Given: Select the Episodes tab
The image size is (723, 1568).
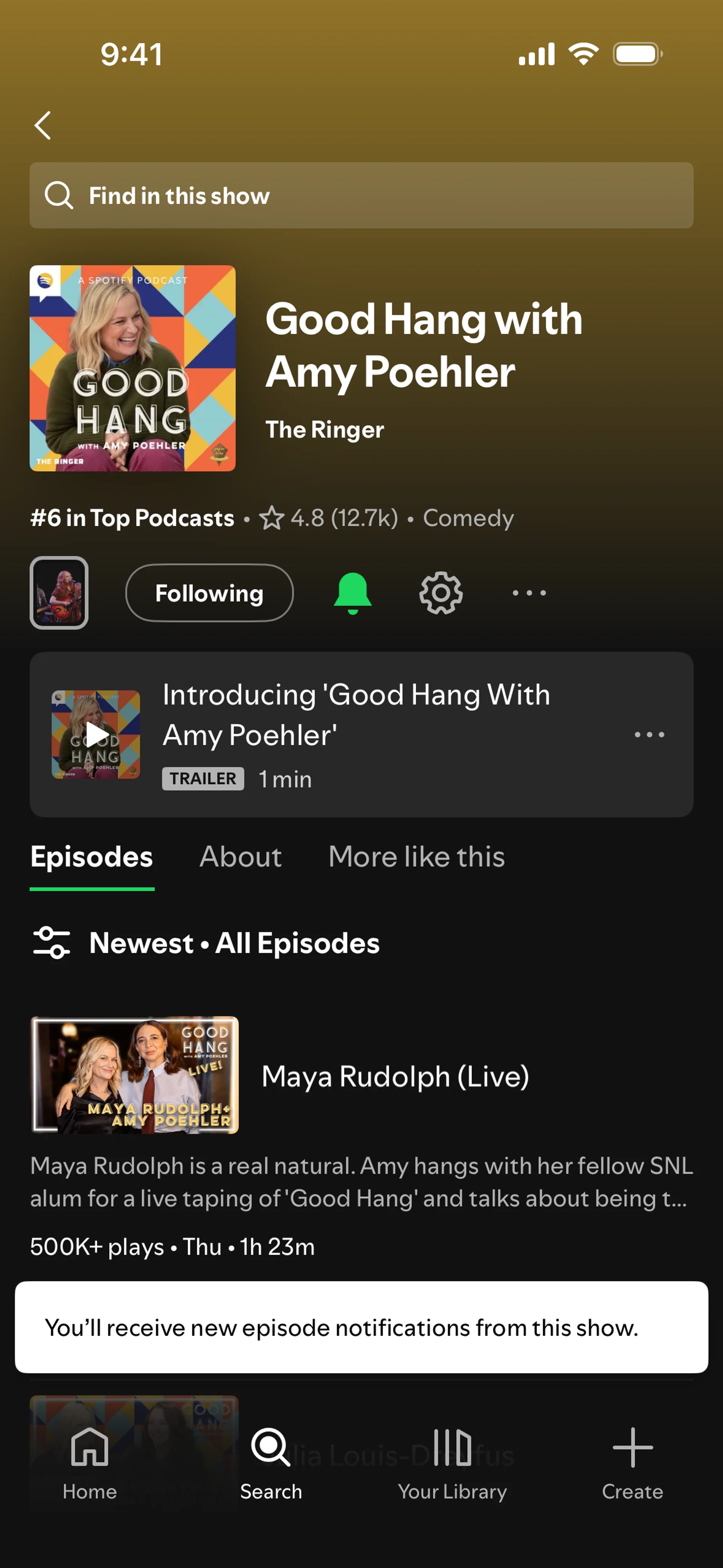Looking at the screenshot, I should [92, 857].
